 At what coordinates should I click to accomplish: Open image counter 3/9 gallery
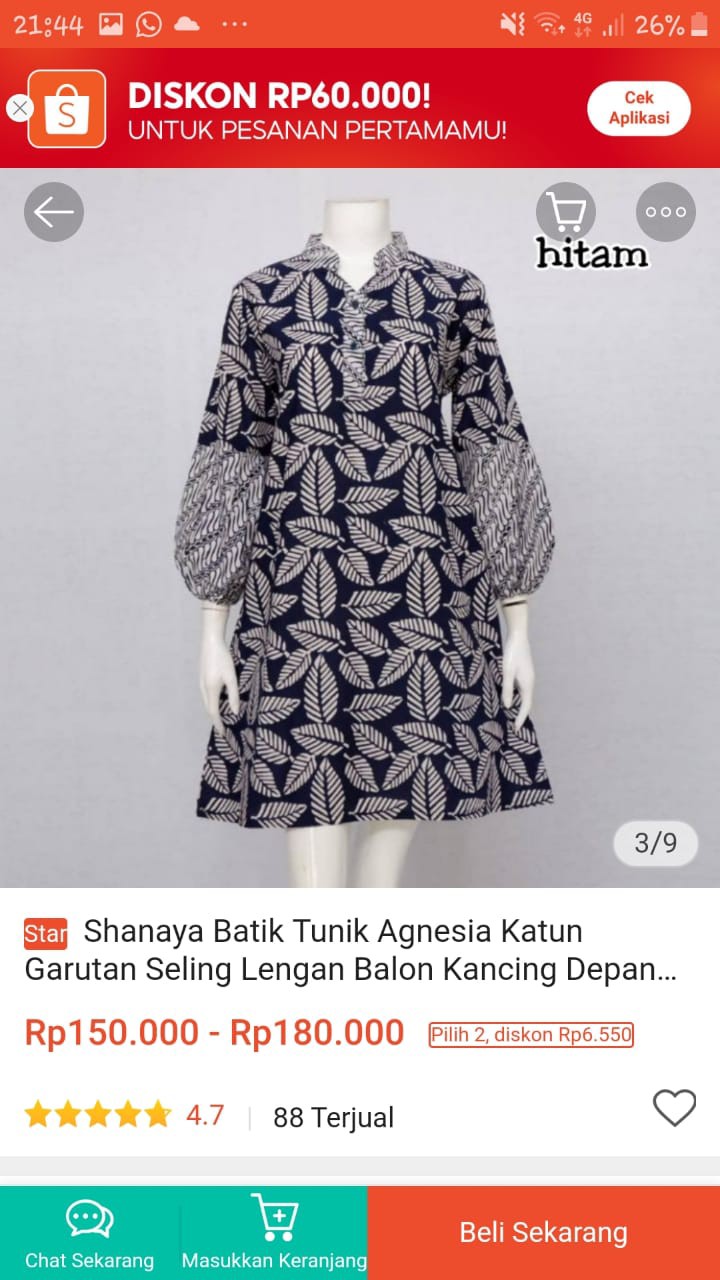[x=655, y=844]
